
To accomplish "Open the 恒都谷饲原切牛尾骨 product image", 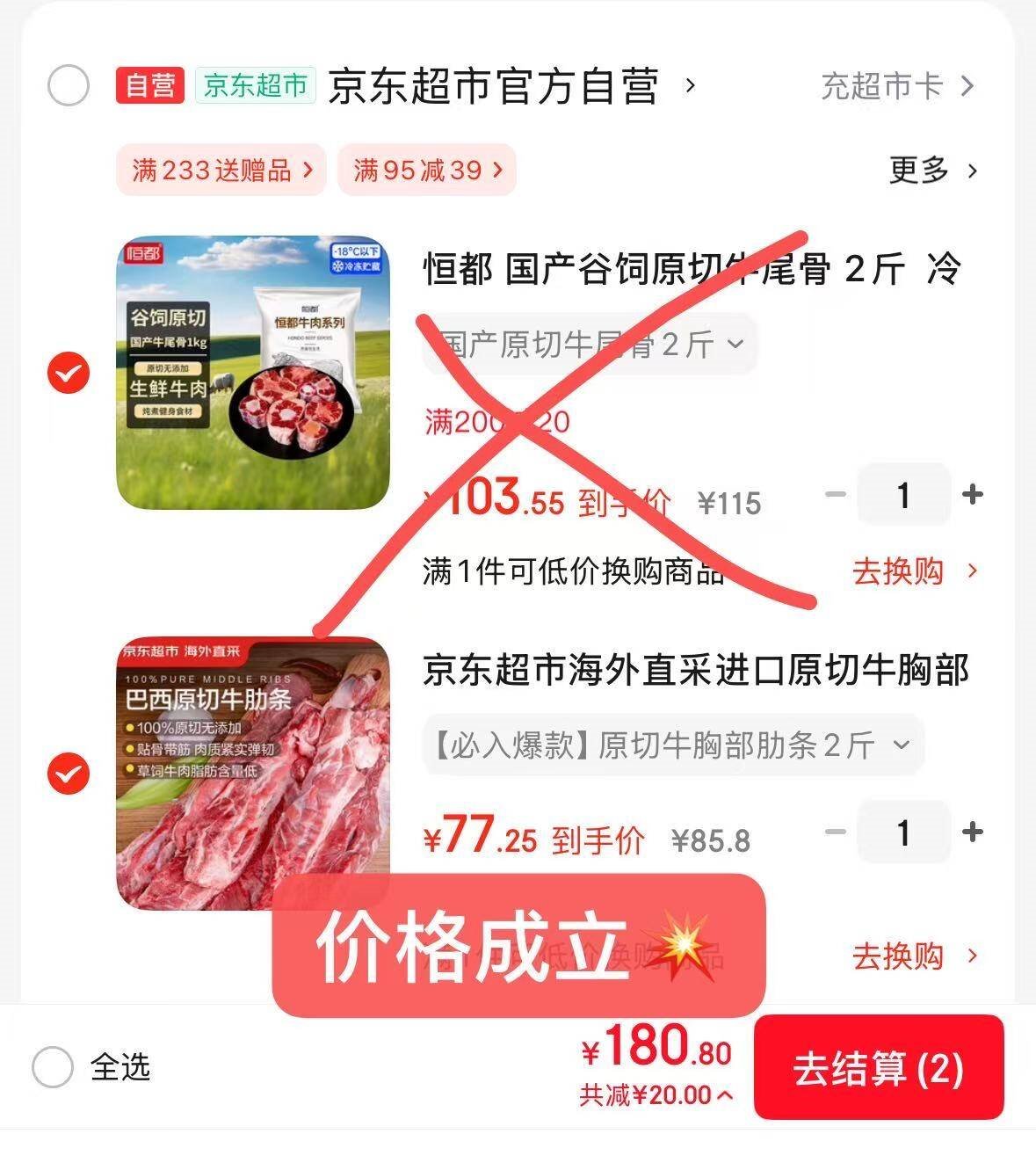I will click(x=253, y=372).
